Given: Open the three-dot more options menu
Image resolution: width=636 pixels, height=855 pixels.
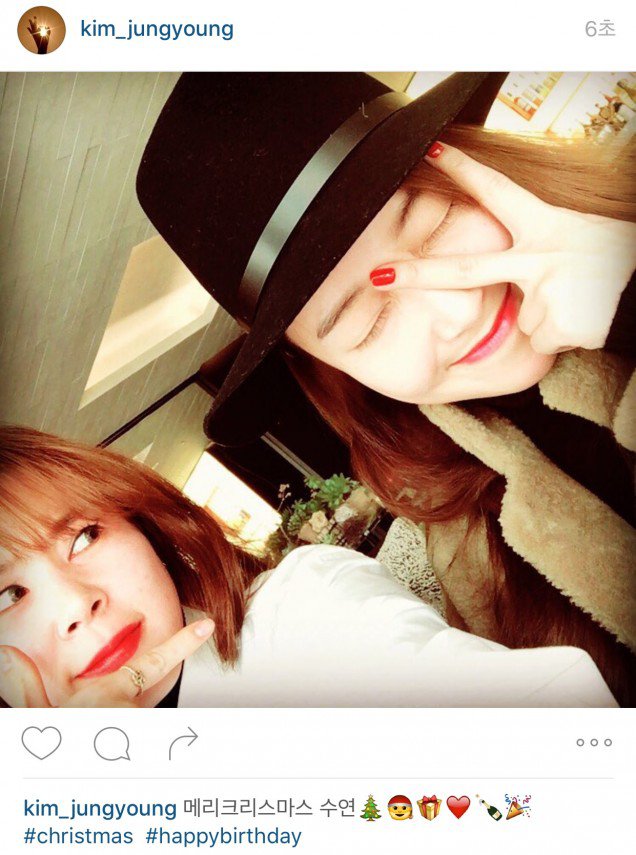Looking at the screenshot, I should click(593, 743).
